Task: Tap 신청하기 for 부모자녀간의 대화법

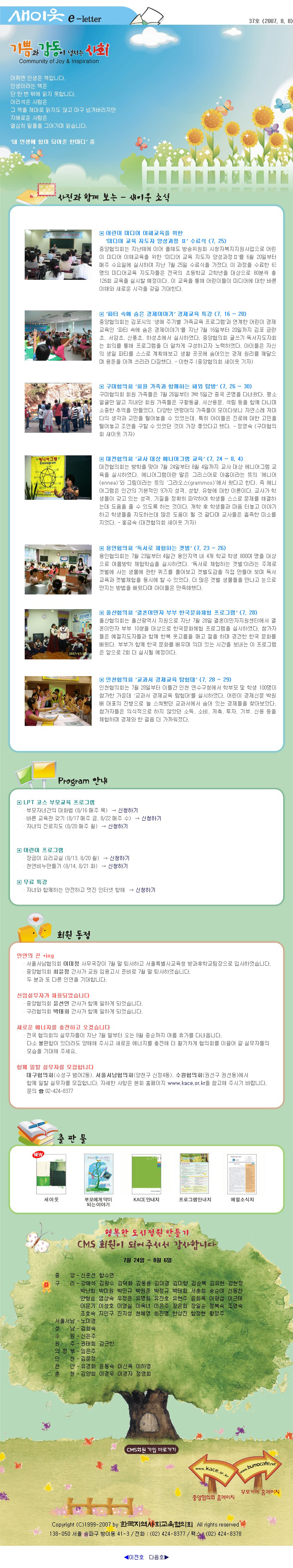Action: click(128, 810)
